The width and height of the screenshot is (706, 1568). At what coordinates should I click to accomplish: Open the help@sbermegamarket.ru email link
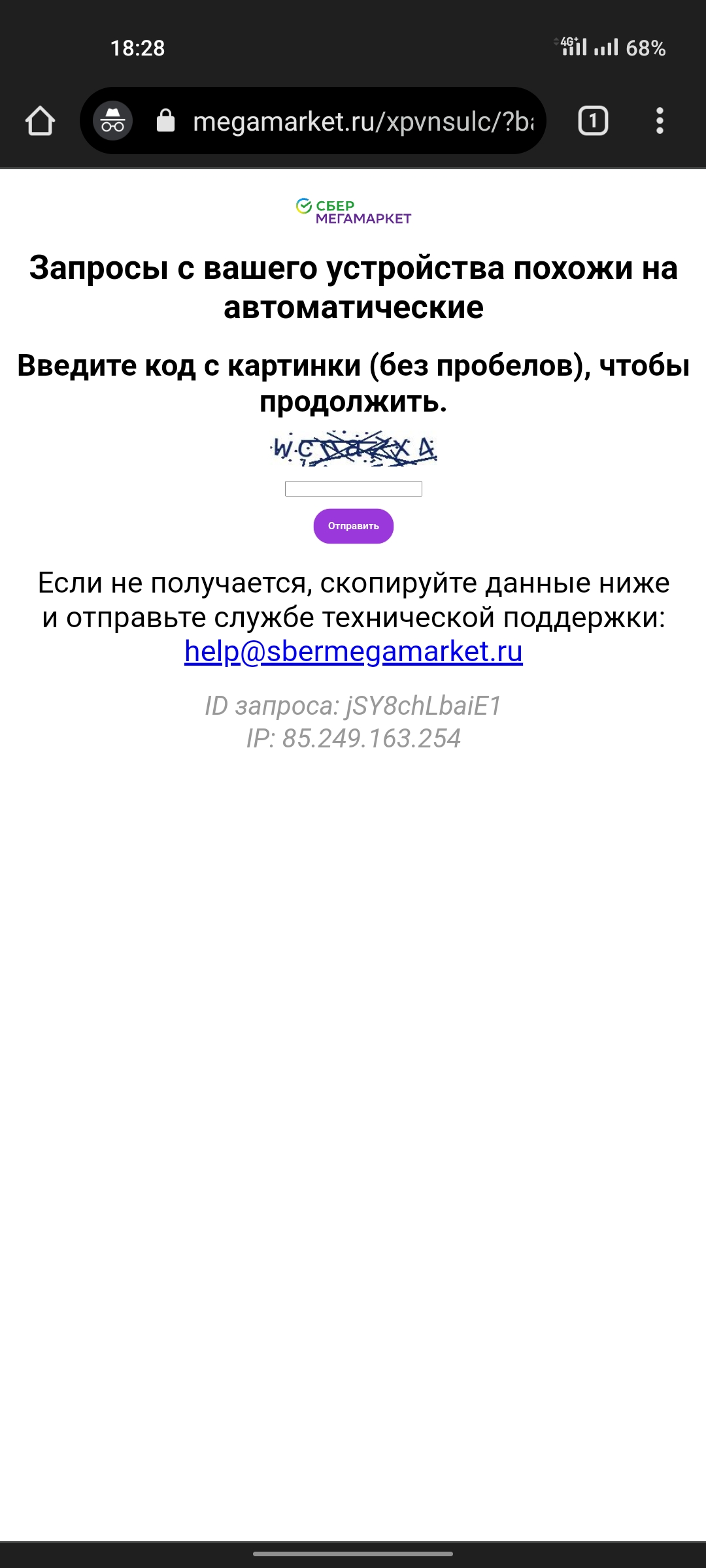coord(354,651)
